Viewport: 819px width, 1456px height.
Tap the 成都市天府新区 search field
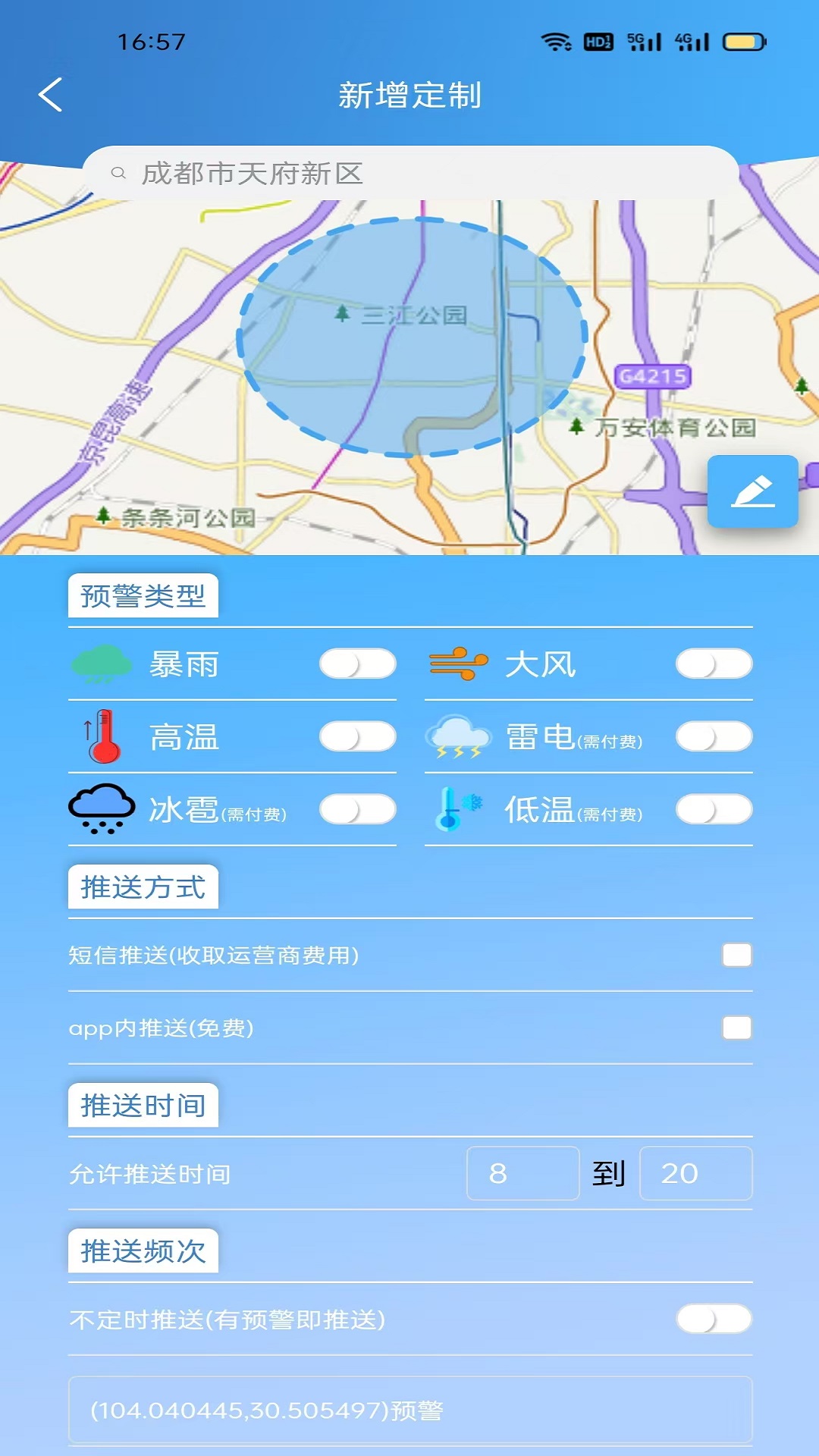point(409,173)
